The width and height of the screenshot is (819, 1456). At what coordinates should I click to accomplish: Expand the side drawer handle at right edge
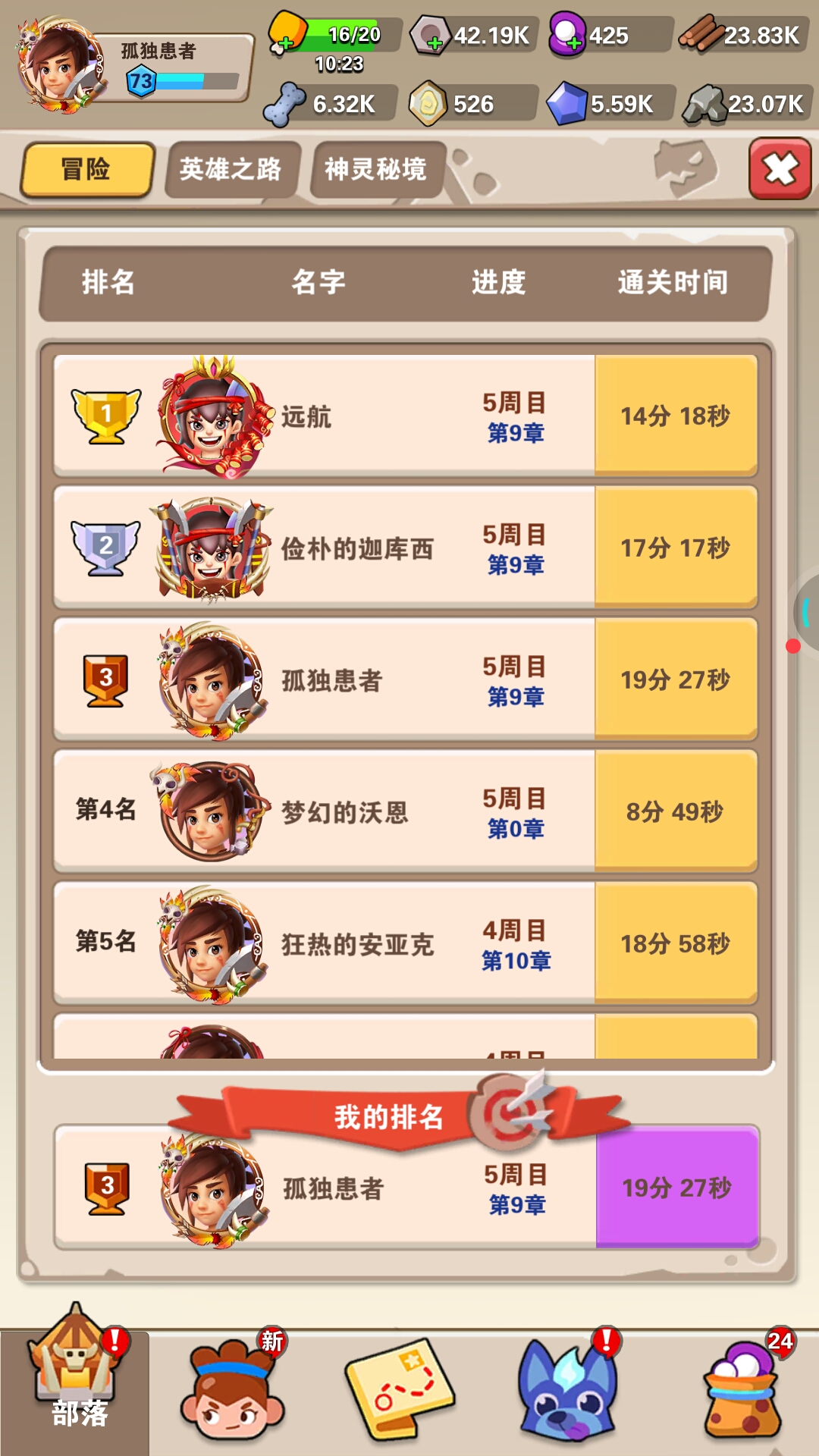[x=805, y=613]
